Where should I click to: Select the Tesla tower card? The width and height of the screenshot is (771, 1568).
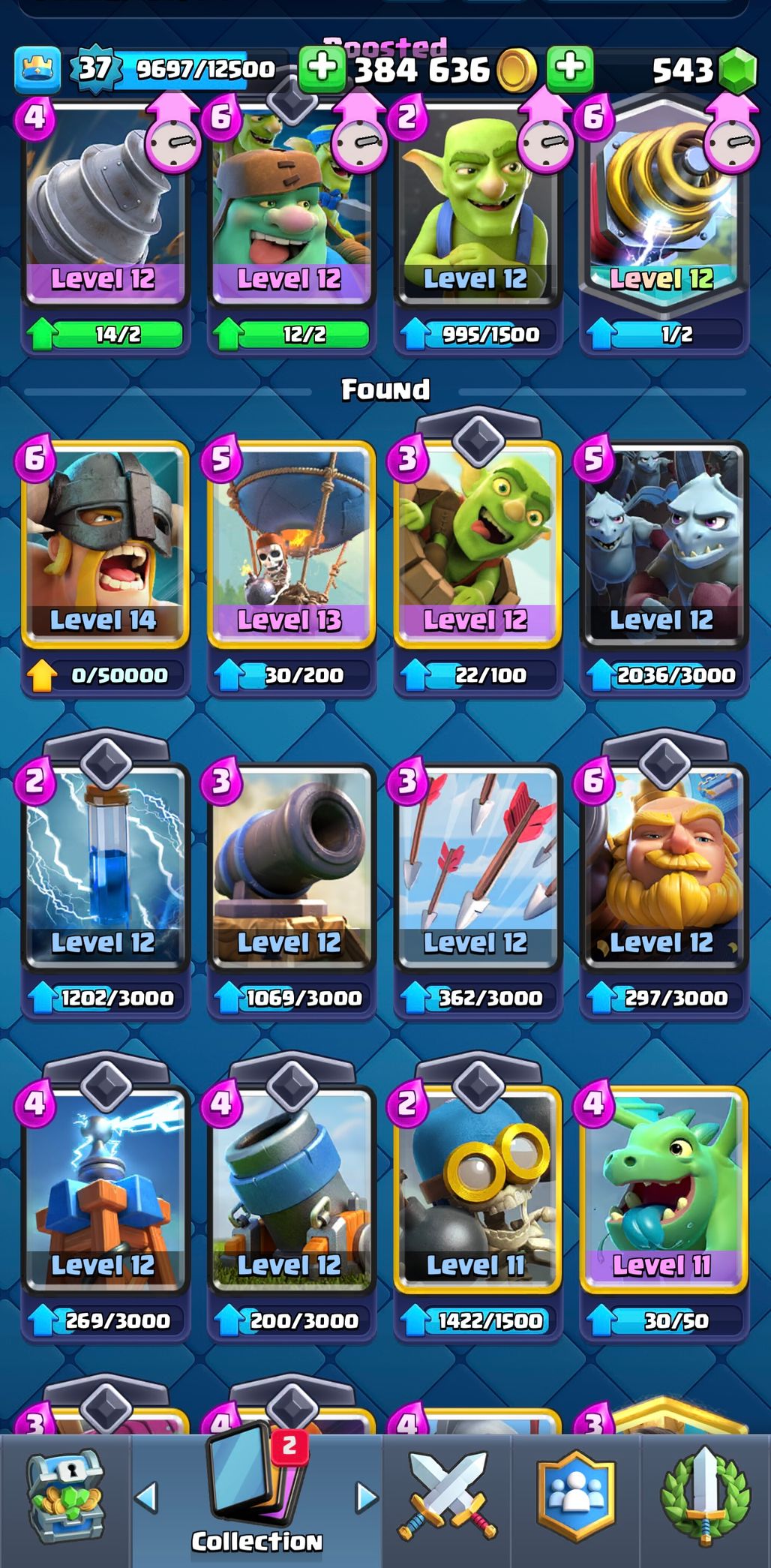point(105,1190)
